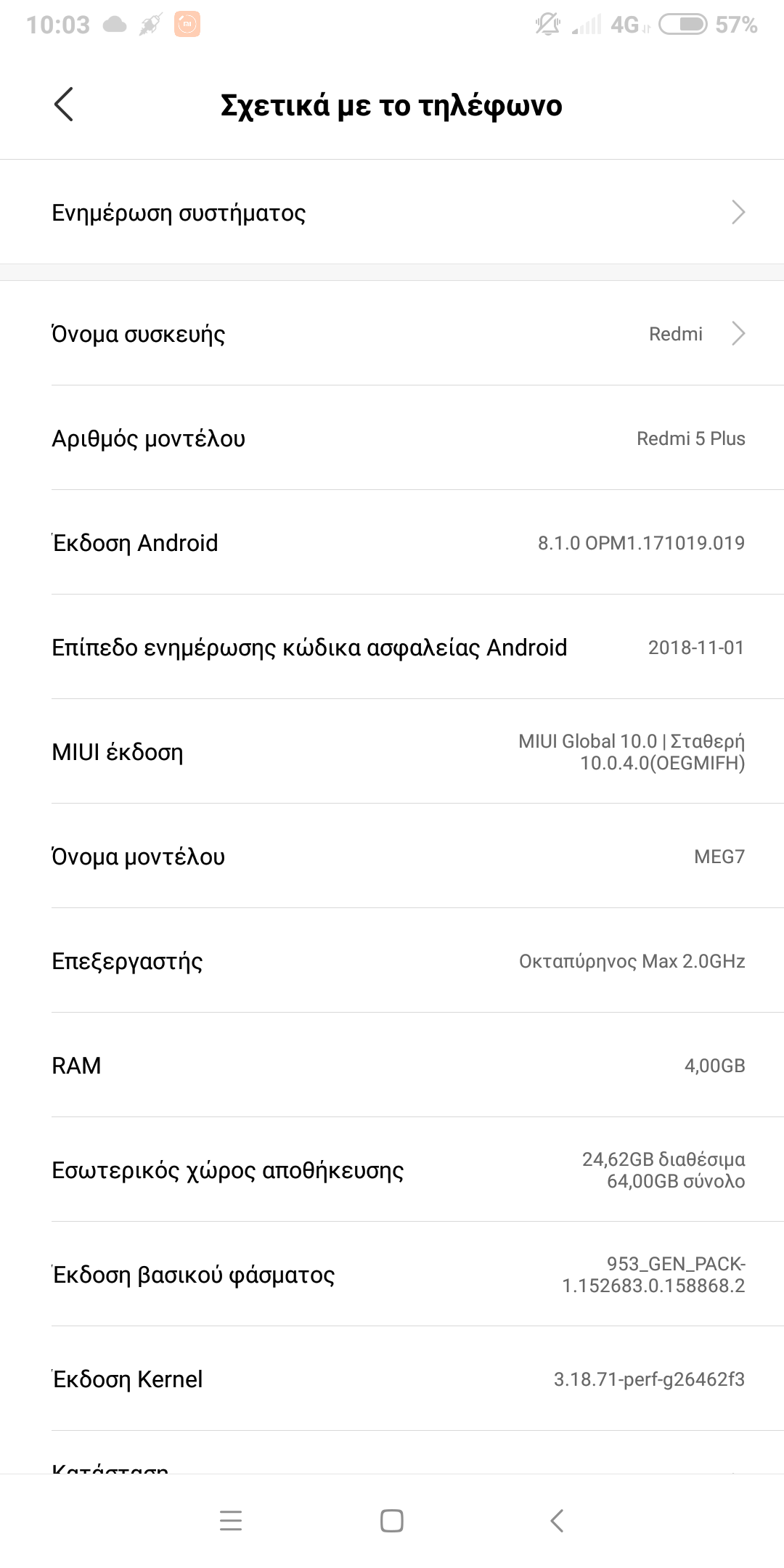Go to home screen via navigation bar
The height and width of the screenshot is (1568, 784).
[392, 1520]
